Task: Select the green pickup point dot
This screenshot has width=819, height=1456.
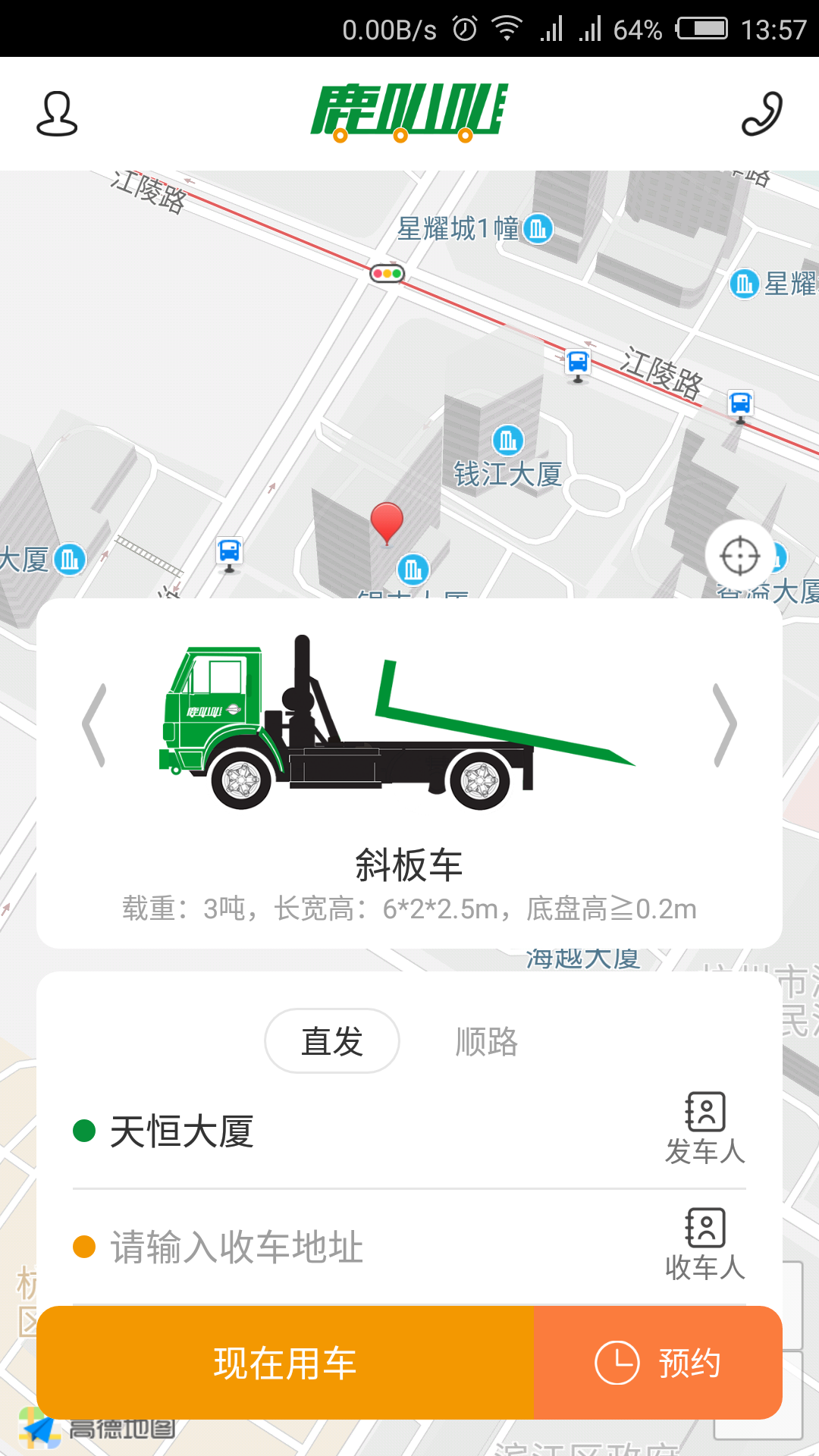Action: click(x=83, y=1130)
